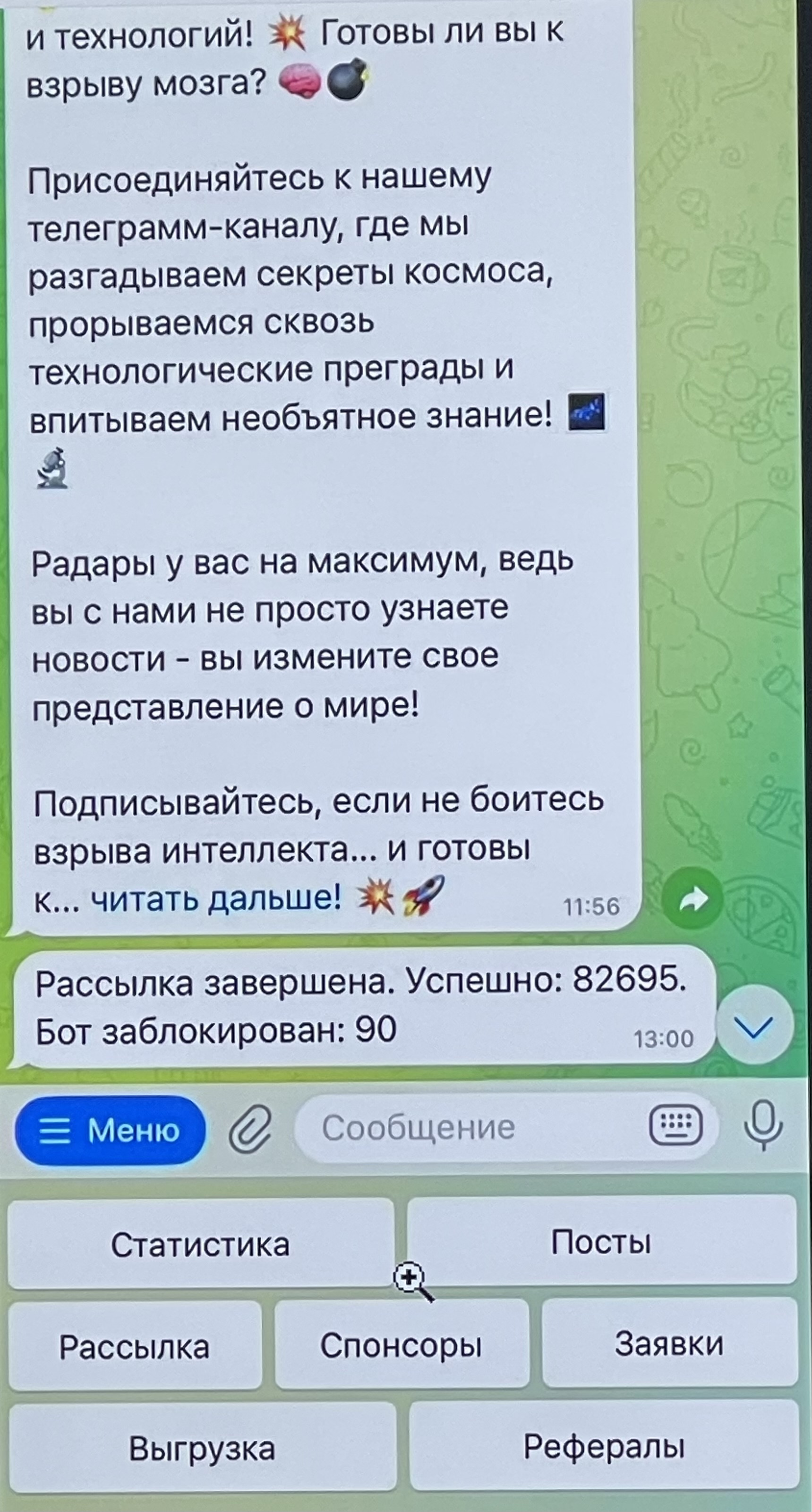The height and width of the screenshot is (1512, 812).
Task: Forward the message with the share arrow
Action: click(693, 897)
